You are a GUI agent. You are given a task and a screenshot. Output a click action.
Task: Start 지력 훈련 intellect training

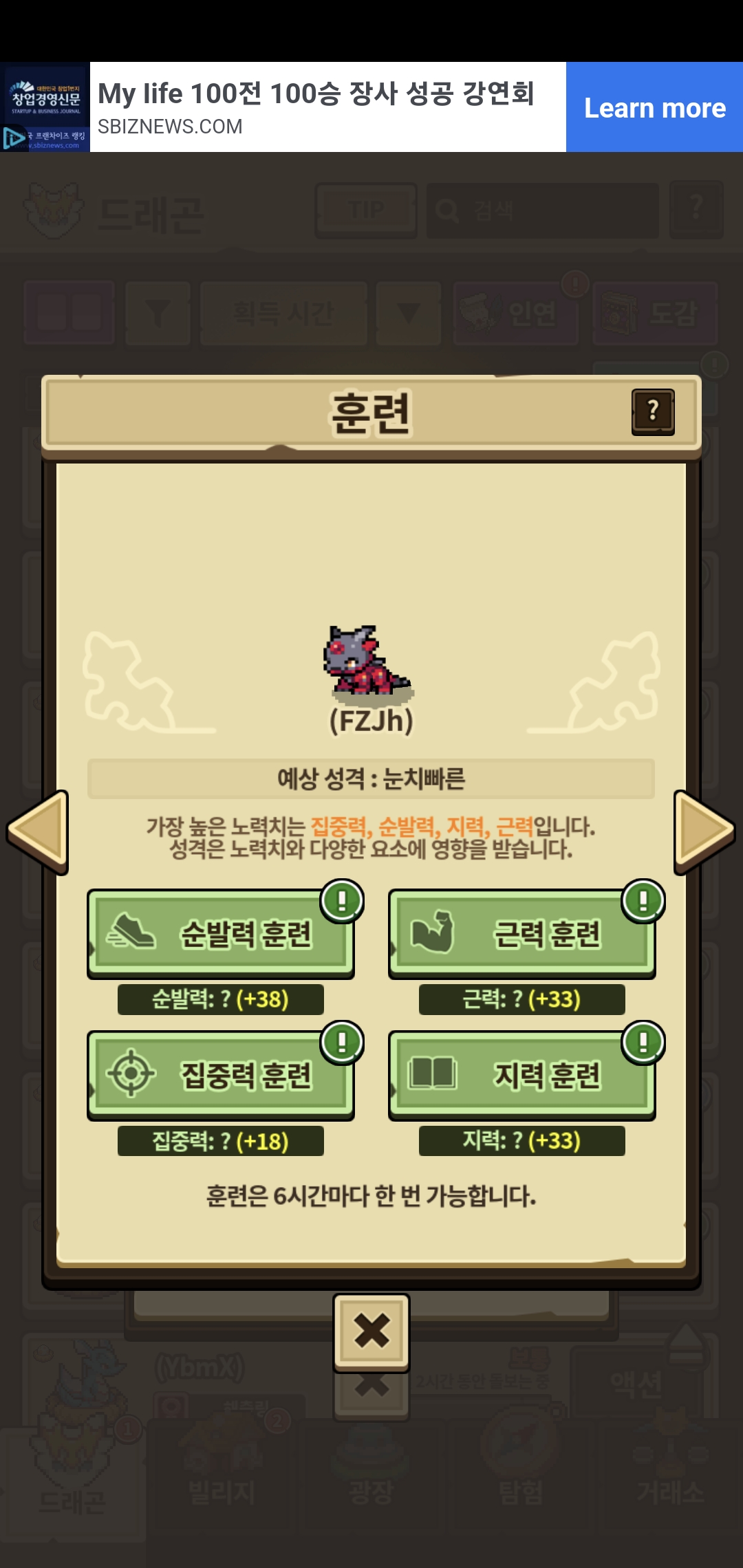pyautogui.click(x=521, y=1075)
